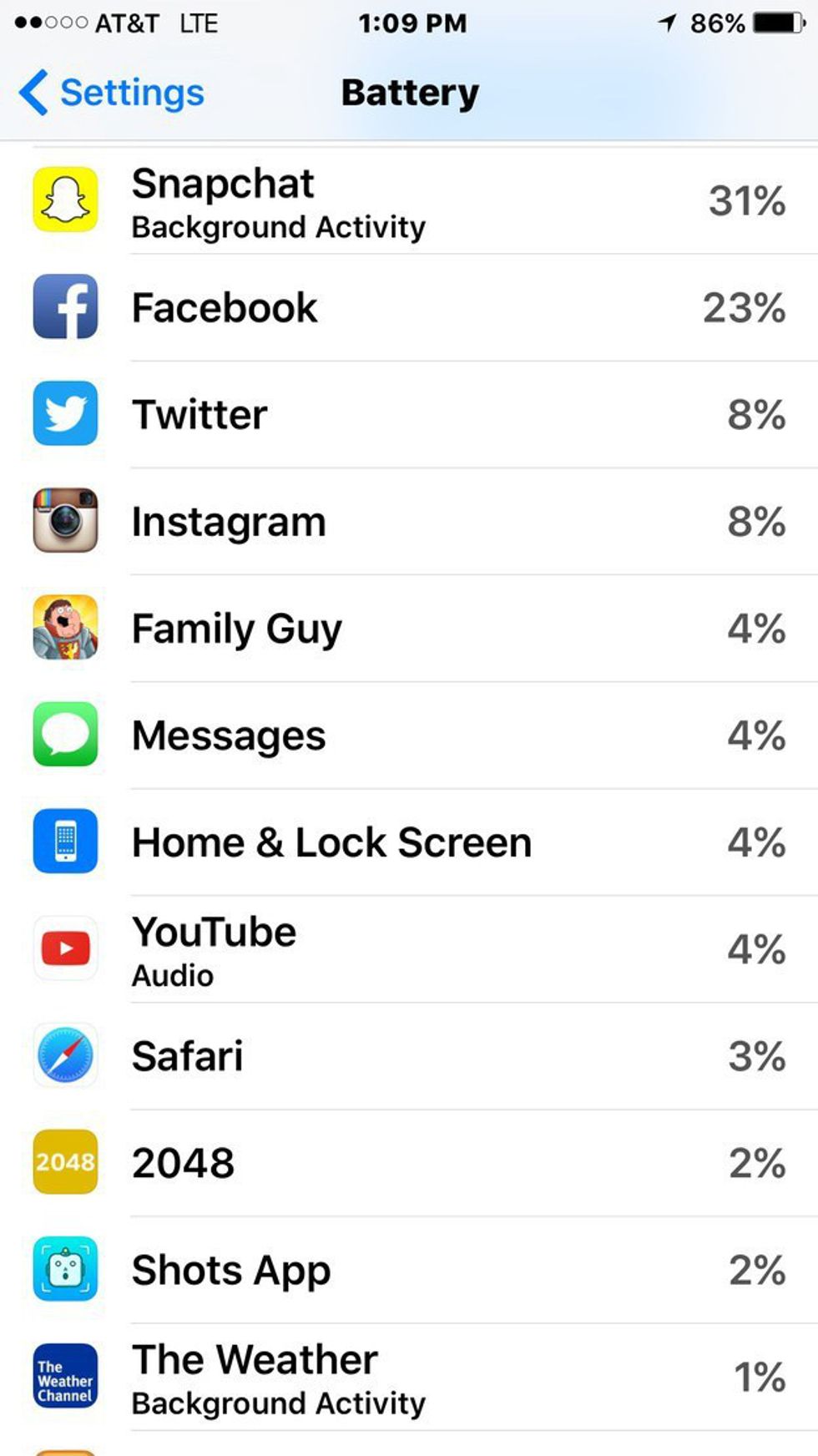The height and width of the screenshot is (1456, 818).
Task: Select the Facebook battery usage row
Action: [x=409, y=308]
